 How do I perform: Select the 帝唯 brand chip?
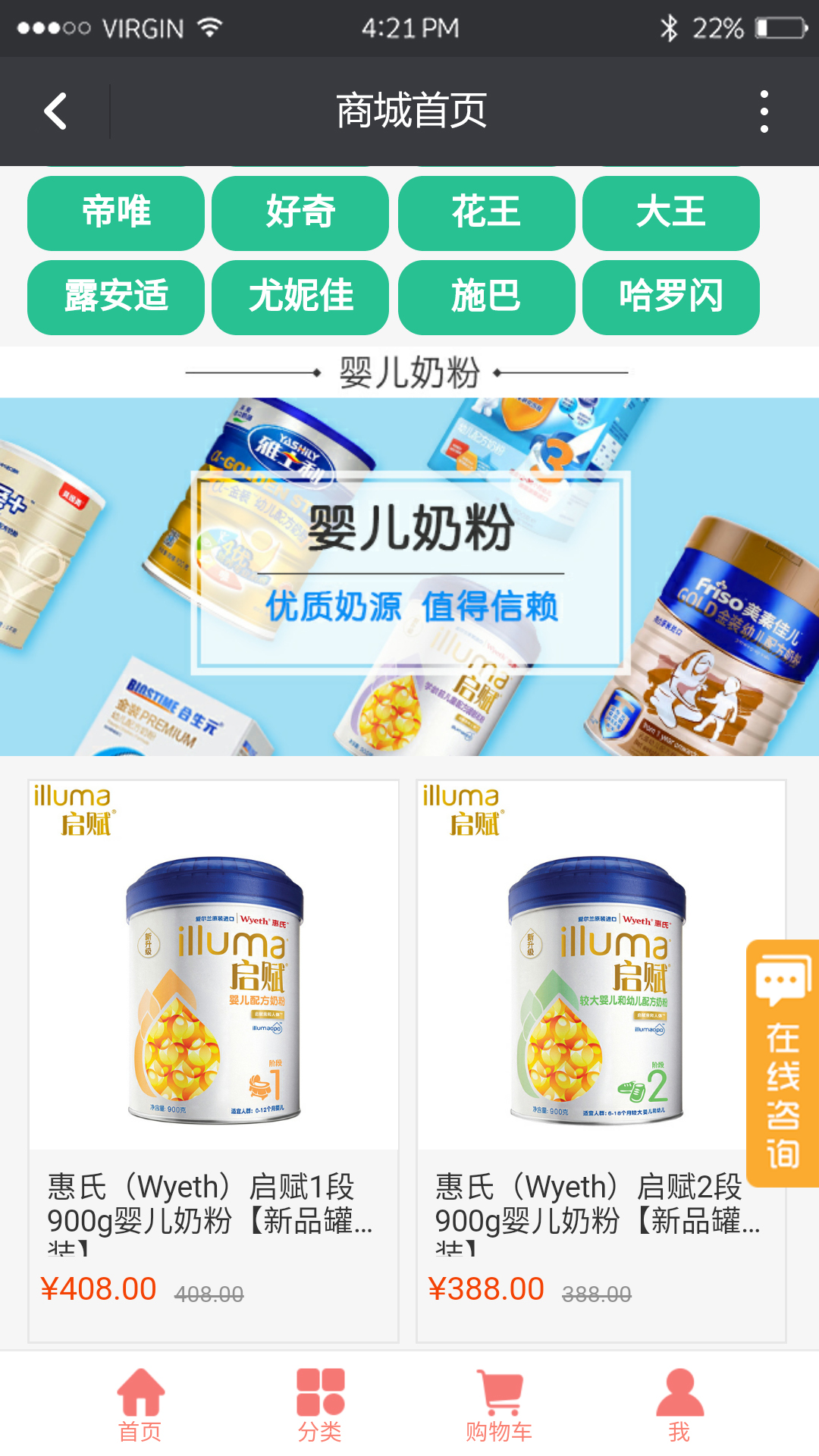[x=116, y=213]
